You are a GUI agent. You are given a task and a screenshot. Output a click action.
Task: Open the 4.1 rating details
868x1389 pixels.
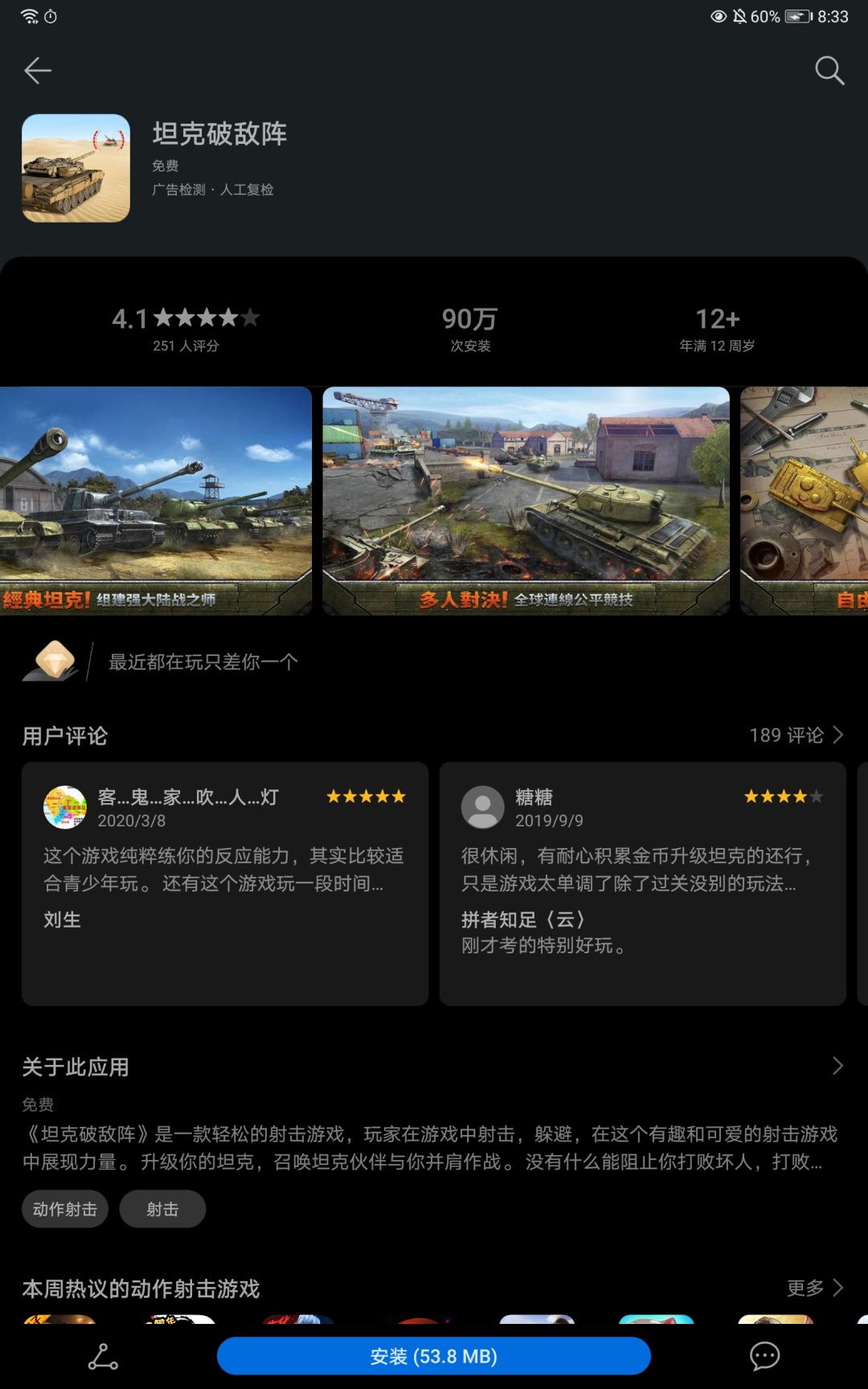pos(186,330)
